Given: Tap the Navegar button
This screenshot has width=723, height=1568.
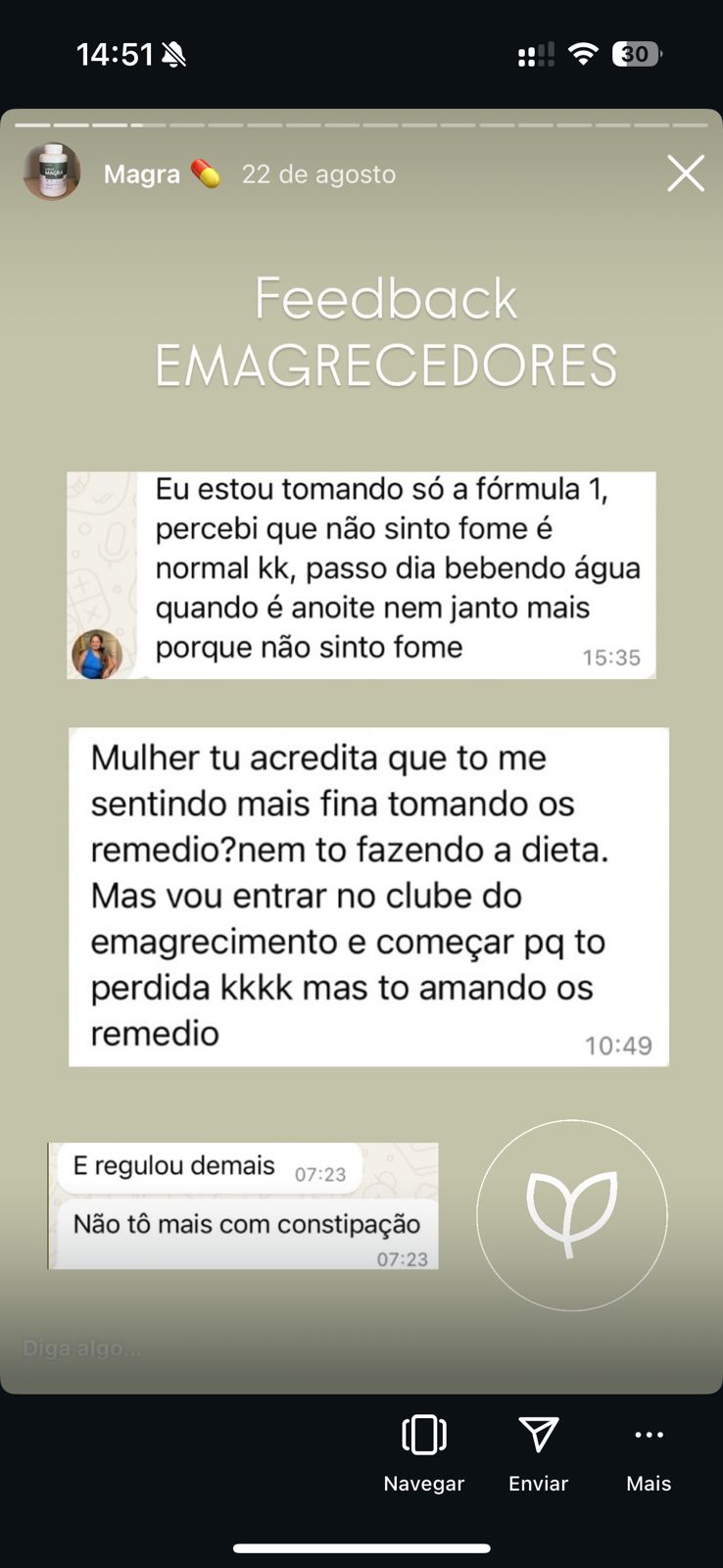Looking at the screenshot, I should click(424, 1452).
